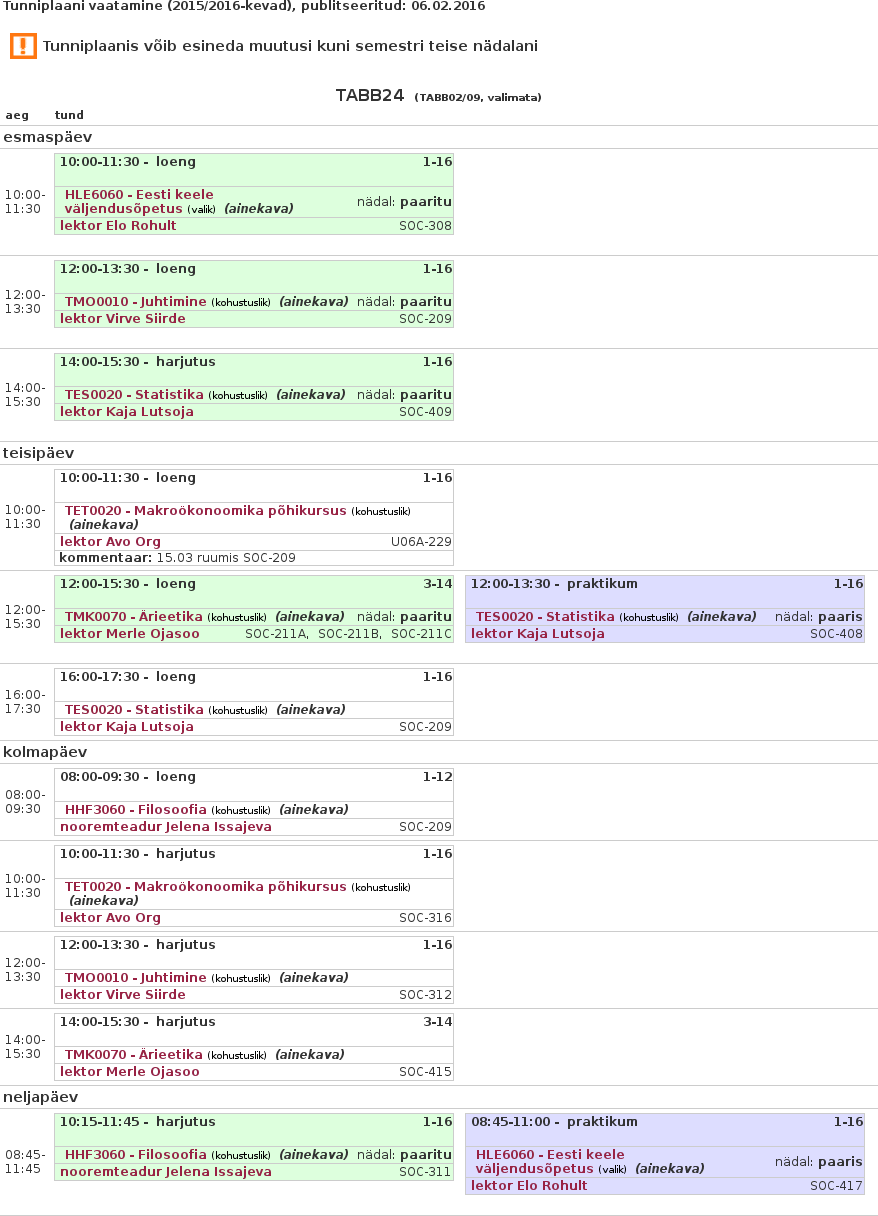Open lektor Kaja Lutsoja beside room SOC-408
This screenshot has width=878, height=1216.
pos(538,634)
